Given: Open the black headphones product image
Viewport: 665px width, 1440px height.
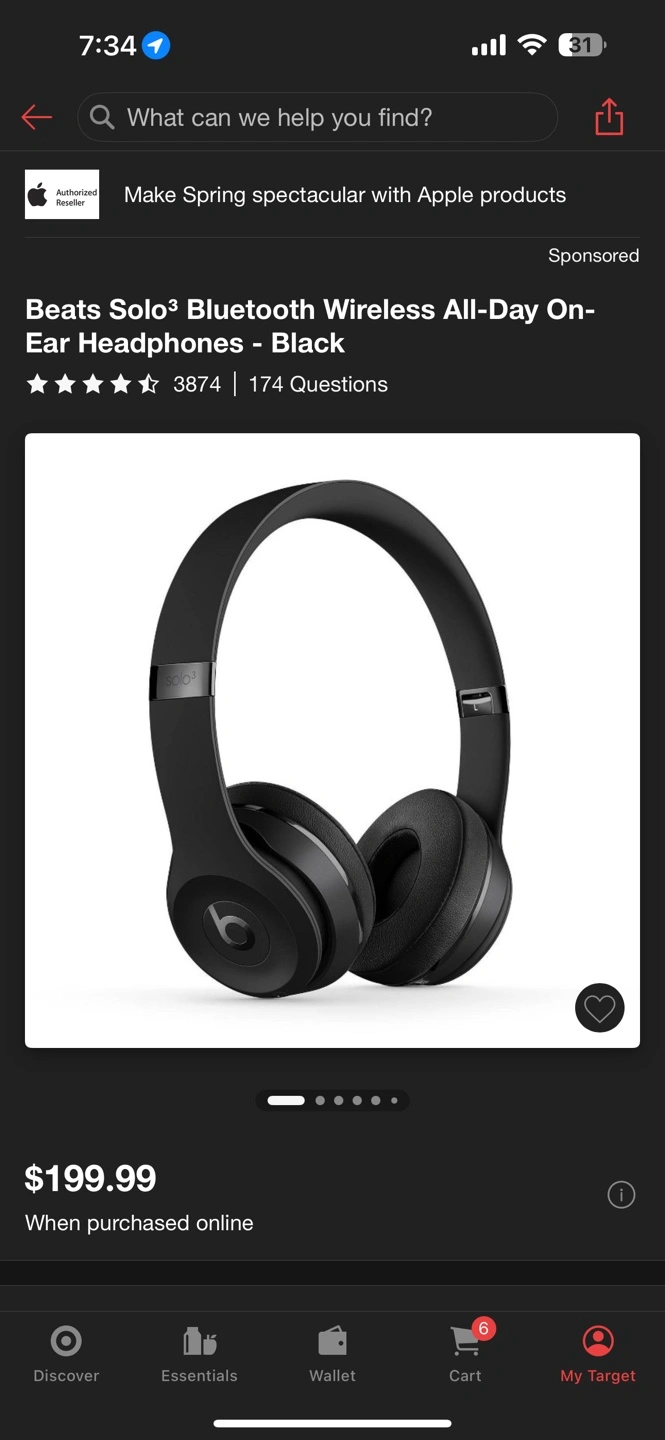Looking at the screenshot, I should tap(332, 740).
